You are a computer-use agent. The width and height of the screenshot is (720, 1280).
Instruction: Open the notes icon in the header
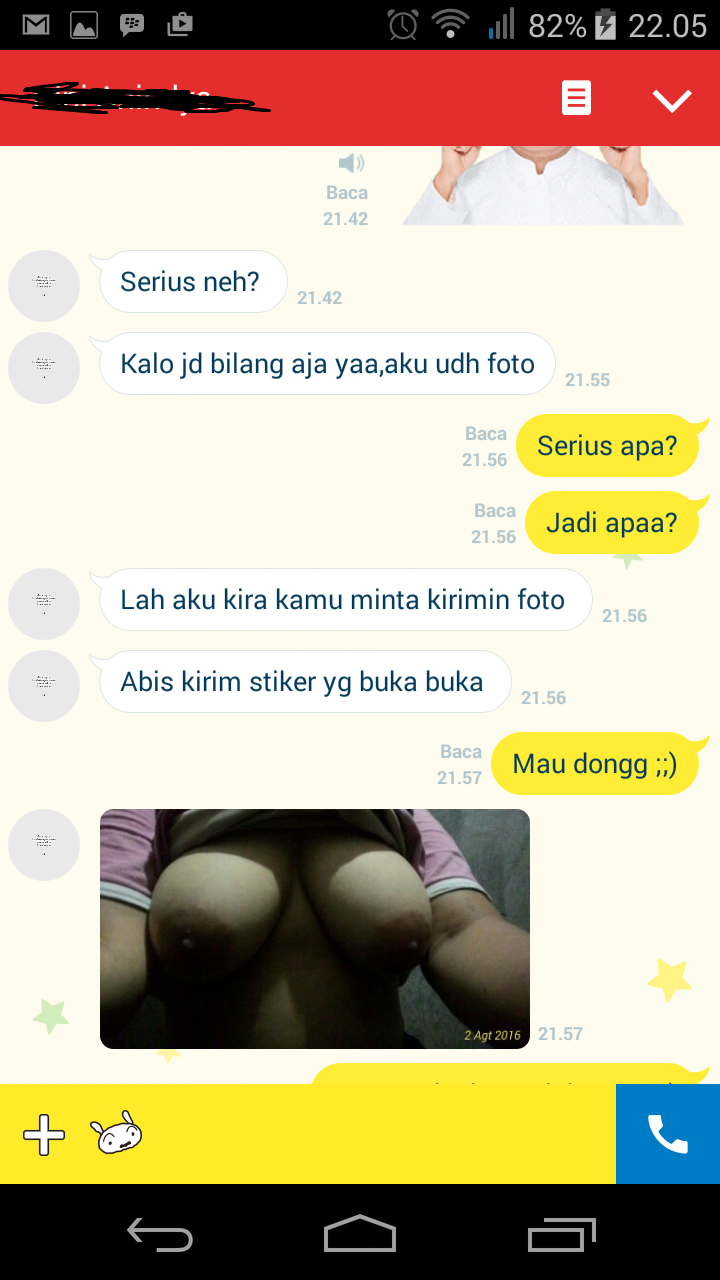click(576, 99)
